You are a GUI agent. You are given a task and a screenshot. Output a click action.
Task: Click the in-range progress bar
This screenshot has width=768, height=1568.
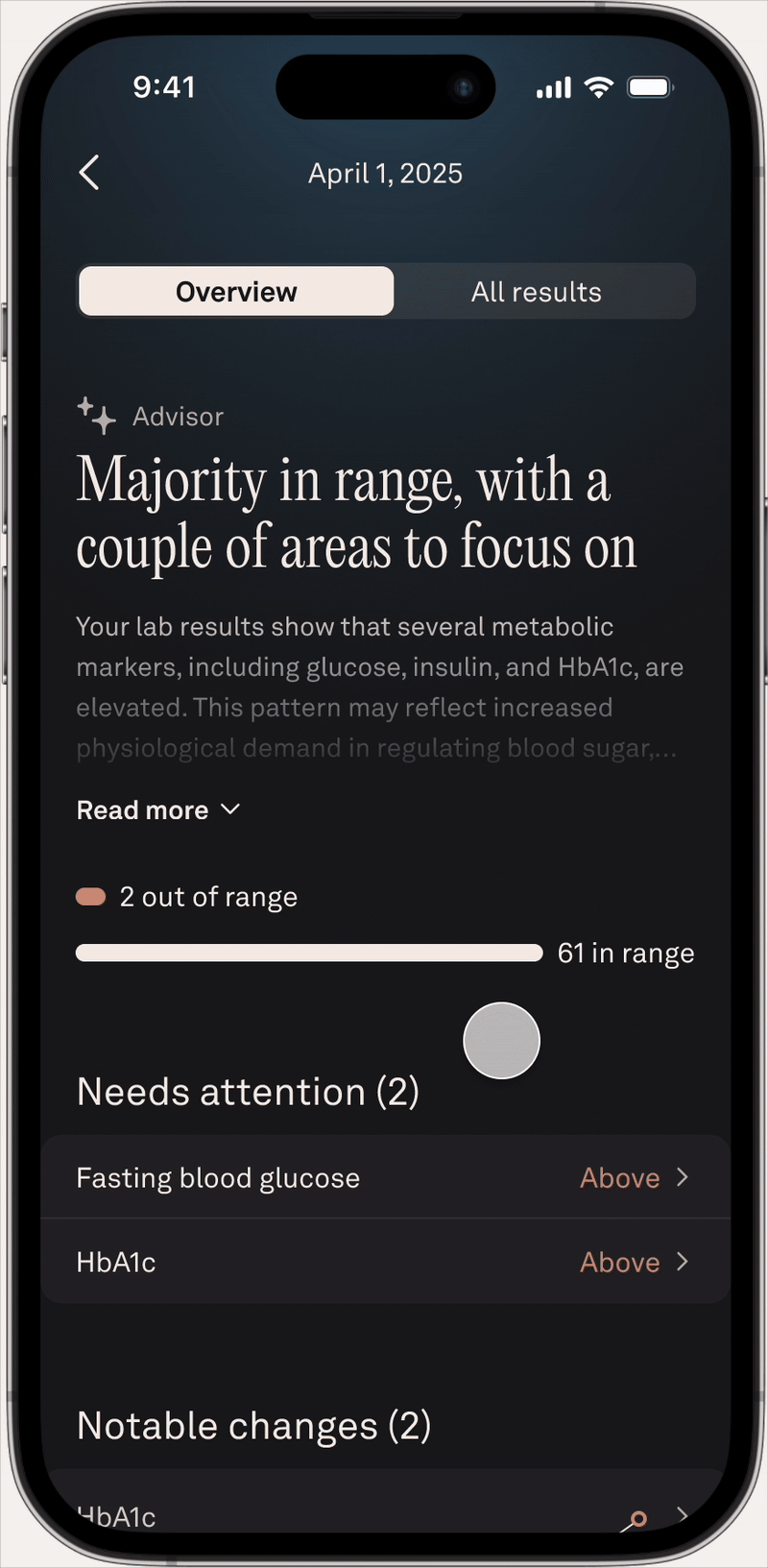pos(307,953)
